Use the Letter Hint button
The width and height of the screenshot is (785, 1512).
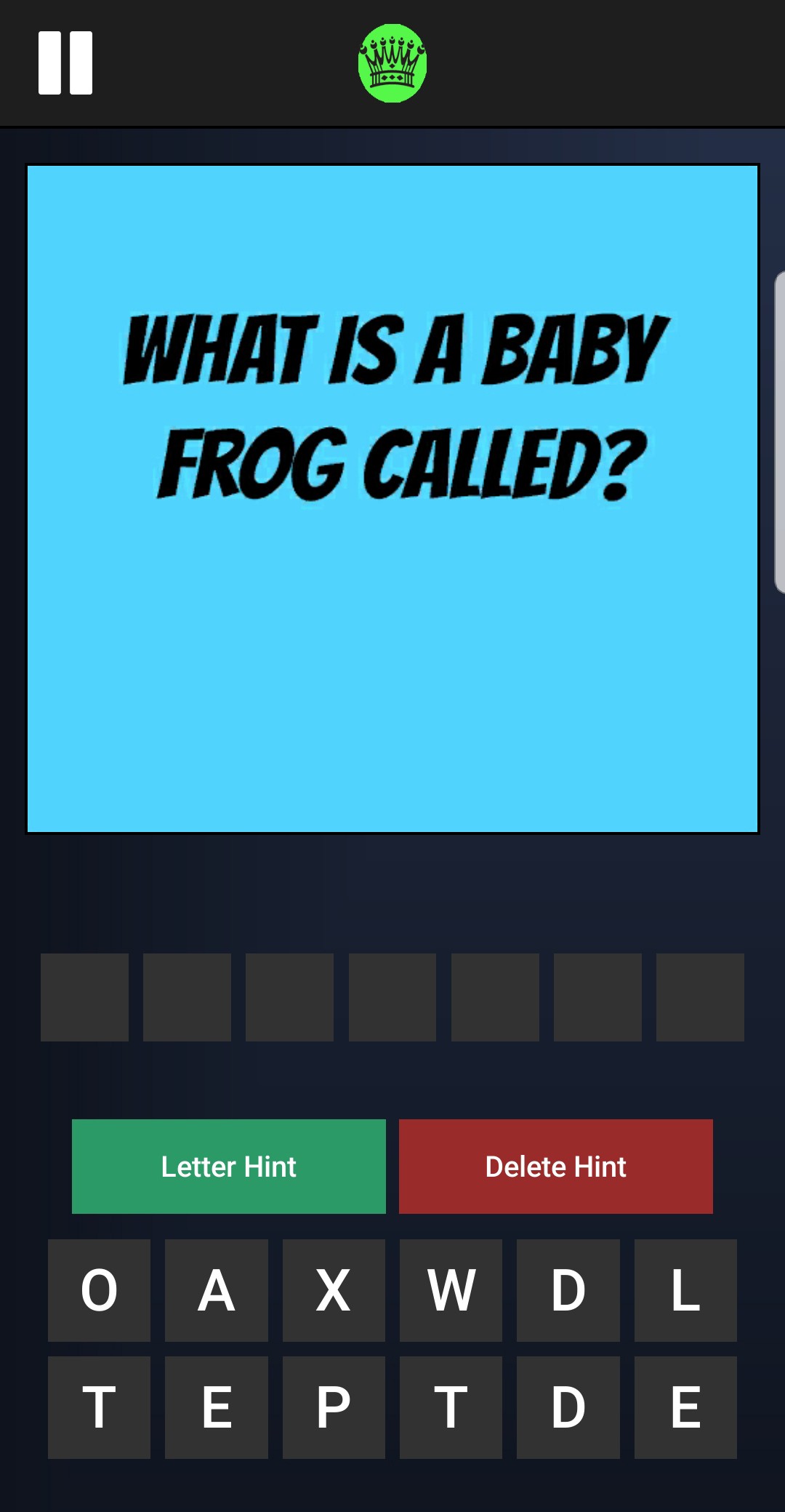(x=228, y=1166)
